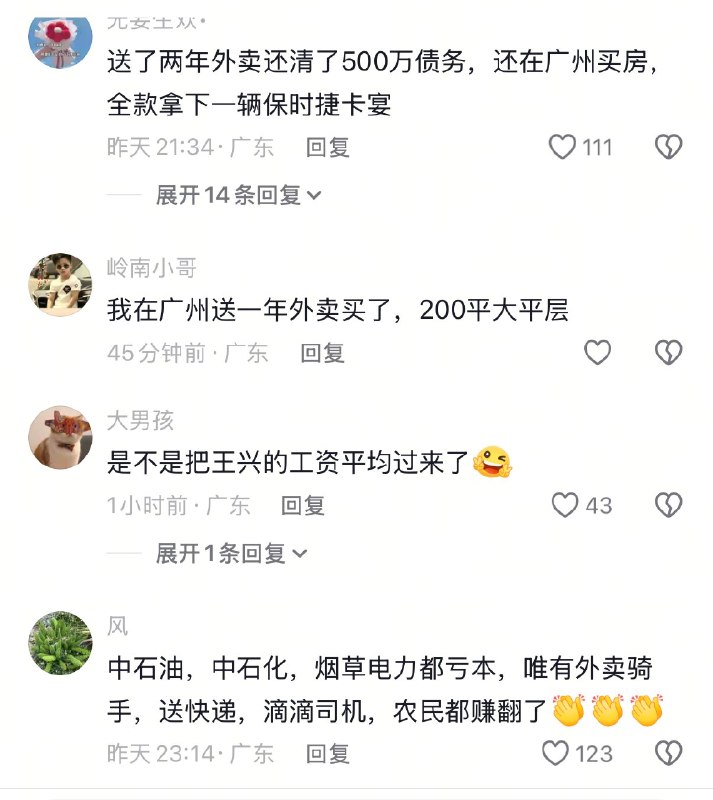Reply to 岭南小哥's comment
The height and width of the screenshot is (800, 713).
[x=323, y=352]
